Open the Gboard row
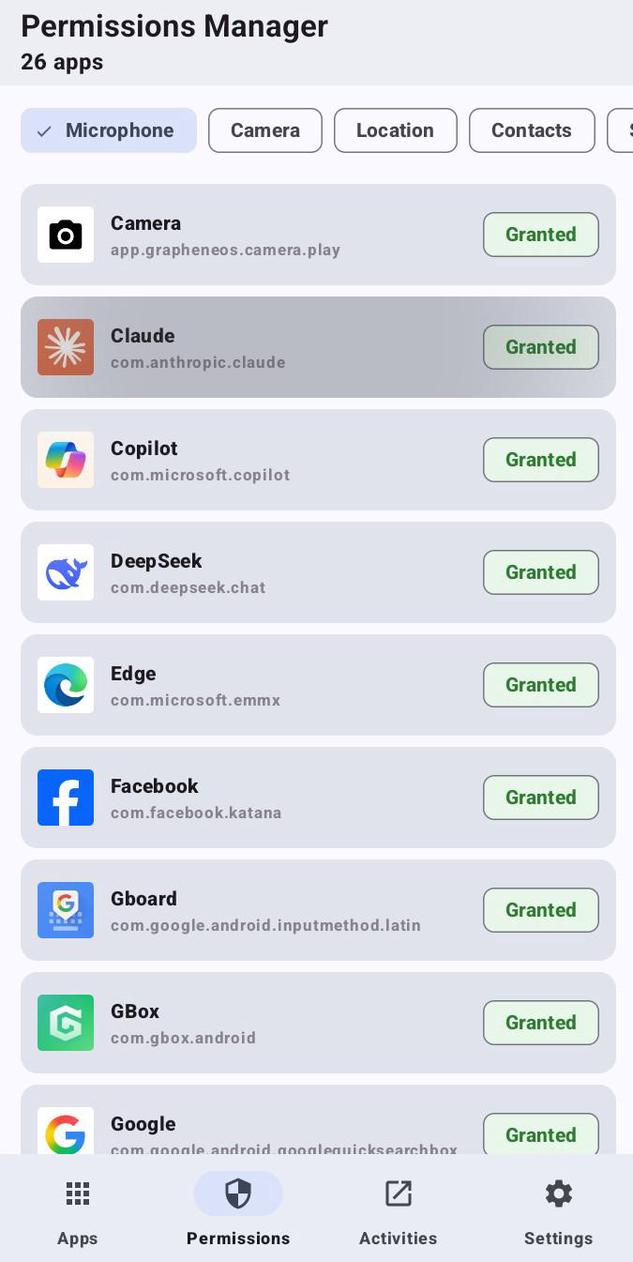The height and width of the screenshot is (1262, 633). point(318,910)
